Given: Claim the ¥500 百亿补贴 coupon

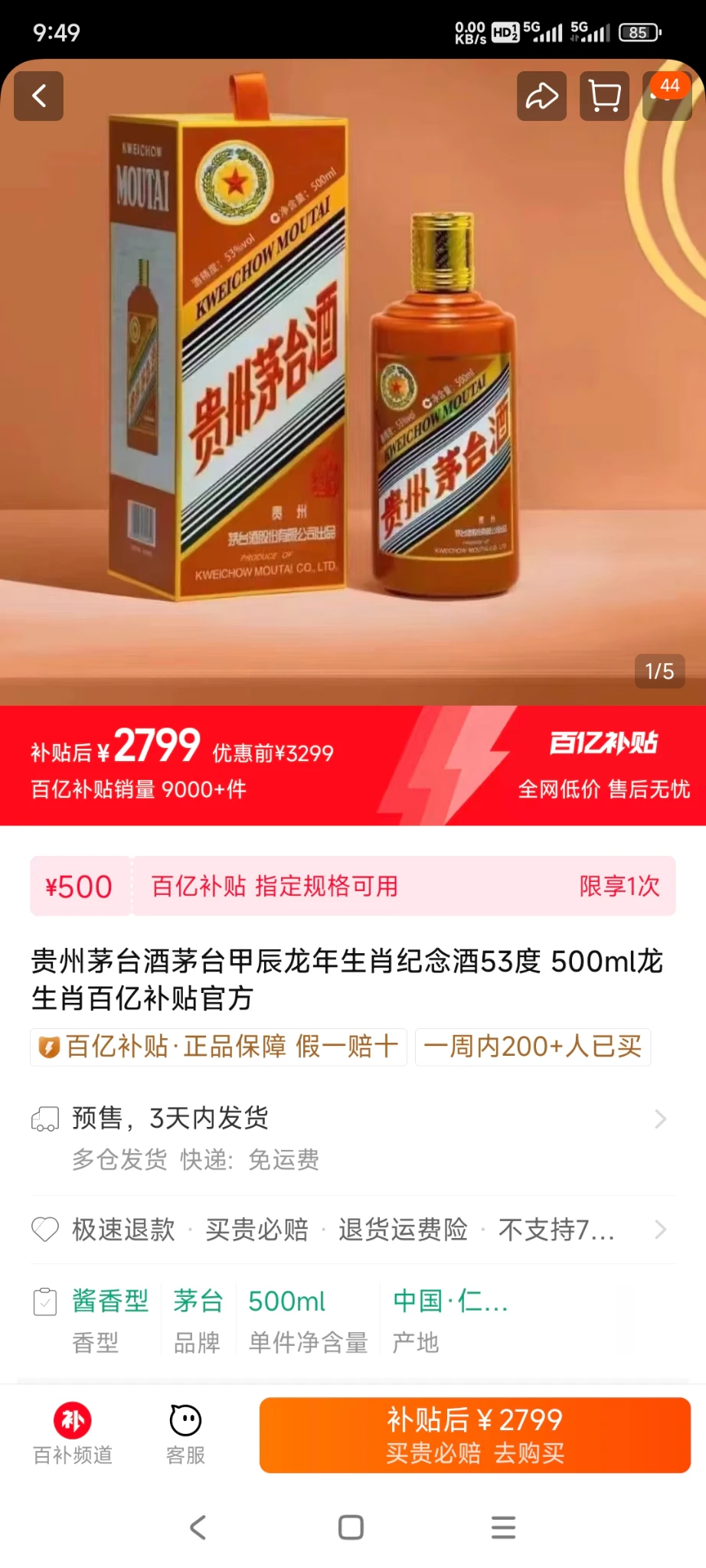Looking at the screenshot, I should [352, 886].
